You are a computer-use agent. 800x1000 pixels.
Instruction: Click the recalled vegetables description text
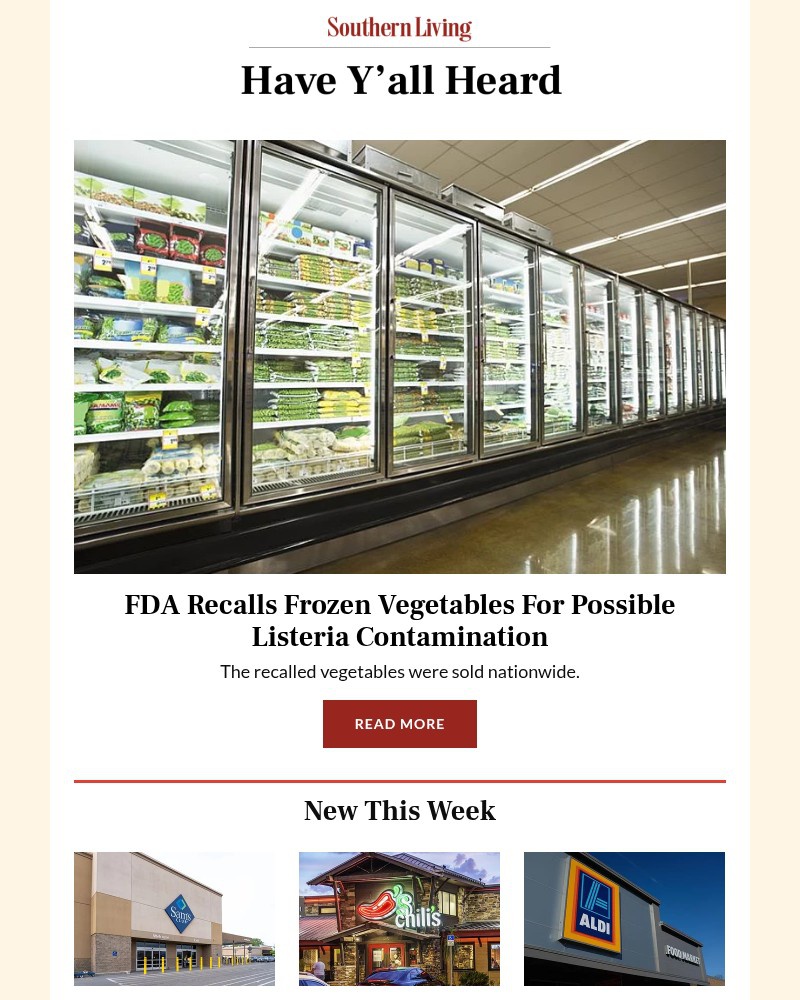pyautogui.click(x=400, y=671)
